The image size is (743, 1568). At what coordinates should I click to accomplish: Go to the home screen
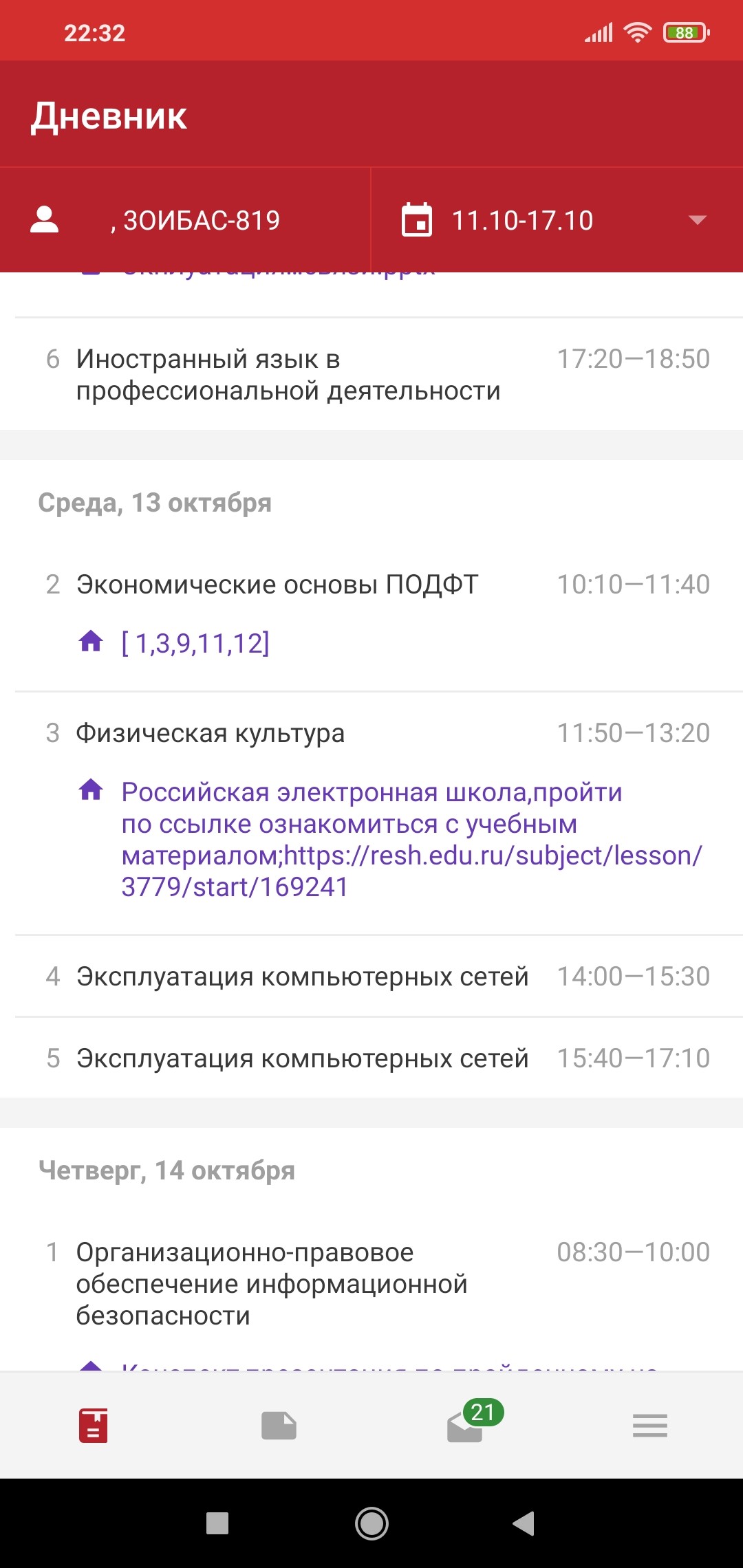pos(371,1523)
